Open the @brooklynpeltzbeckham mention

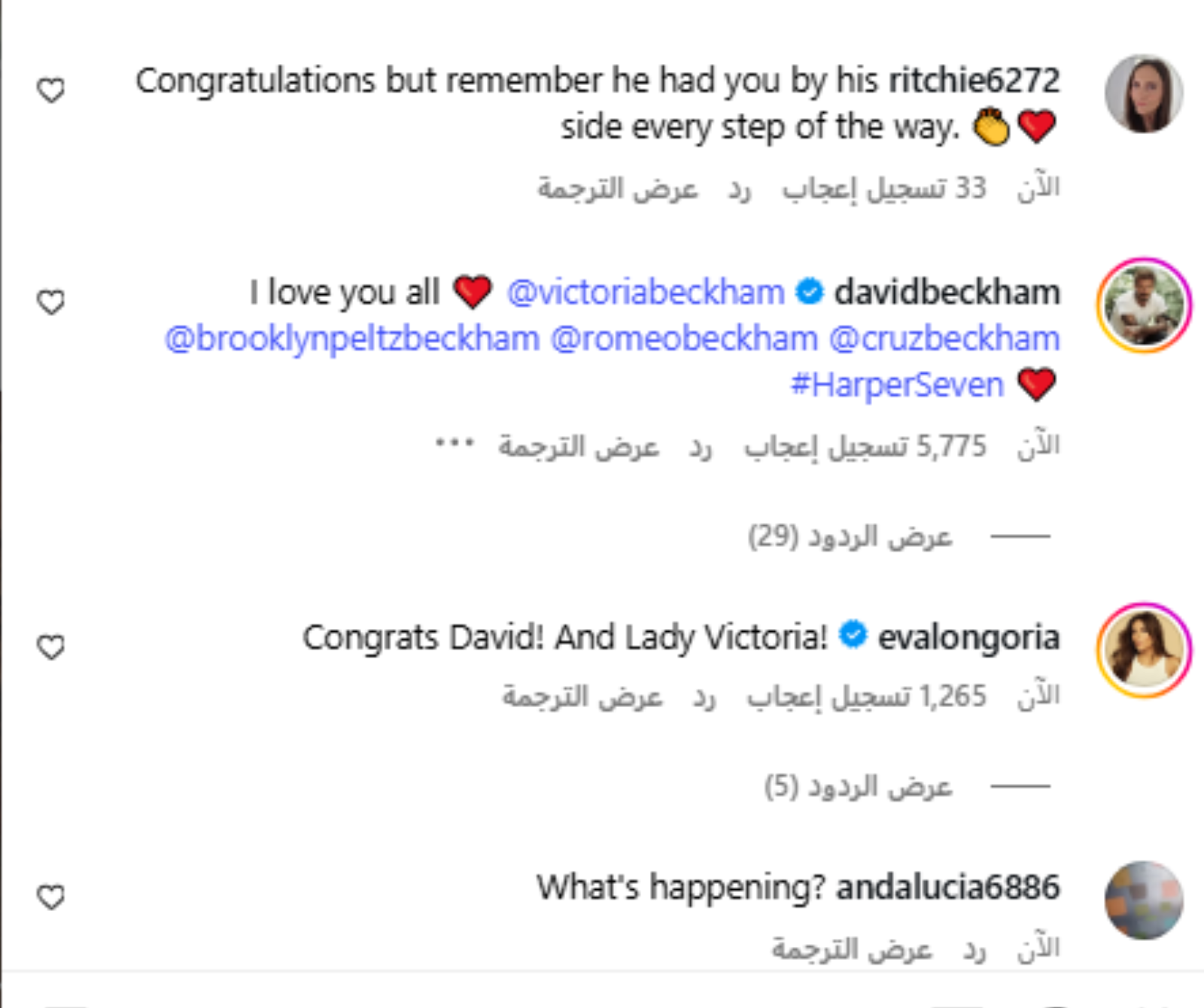coord(352,339)
